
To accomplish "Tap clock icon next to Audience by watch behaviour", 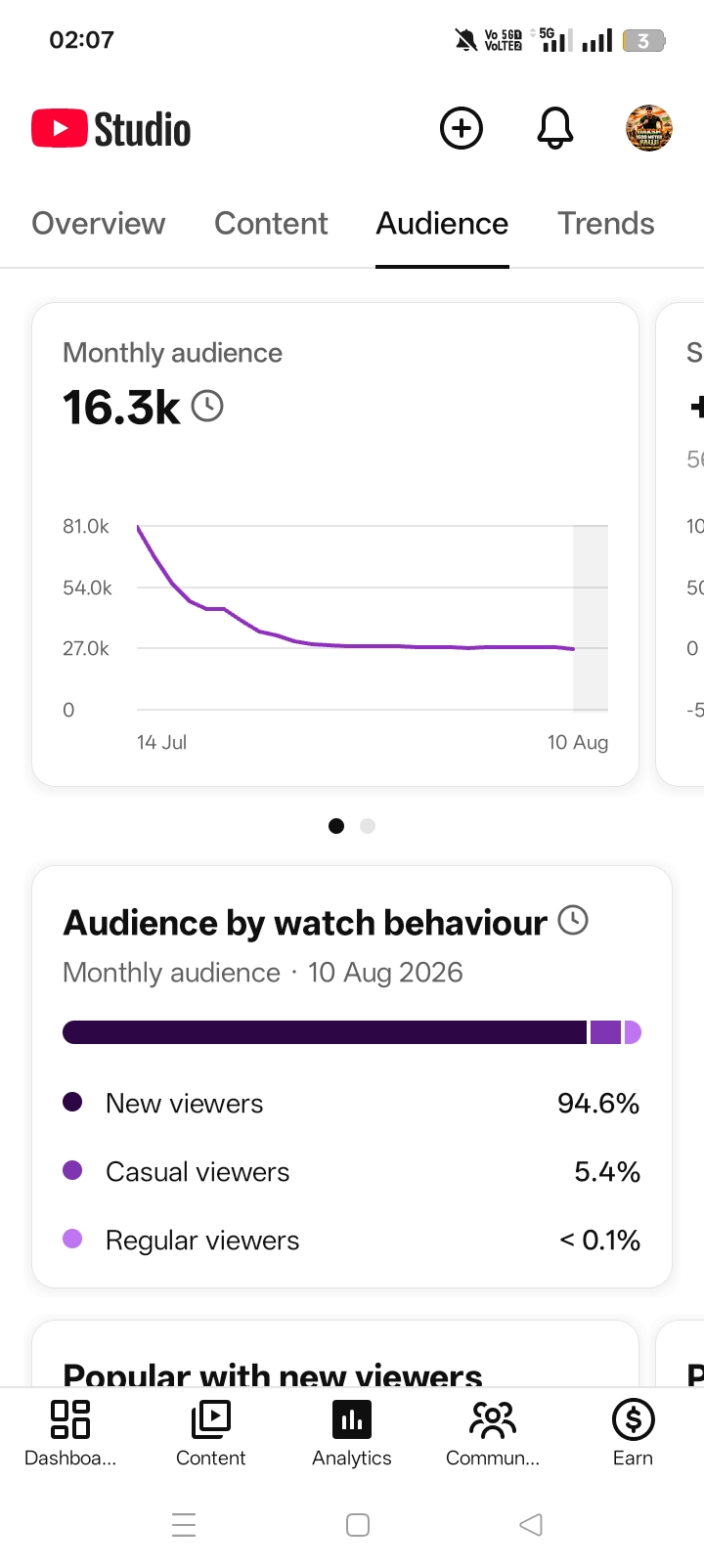I will tap(573, 920).
